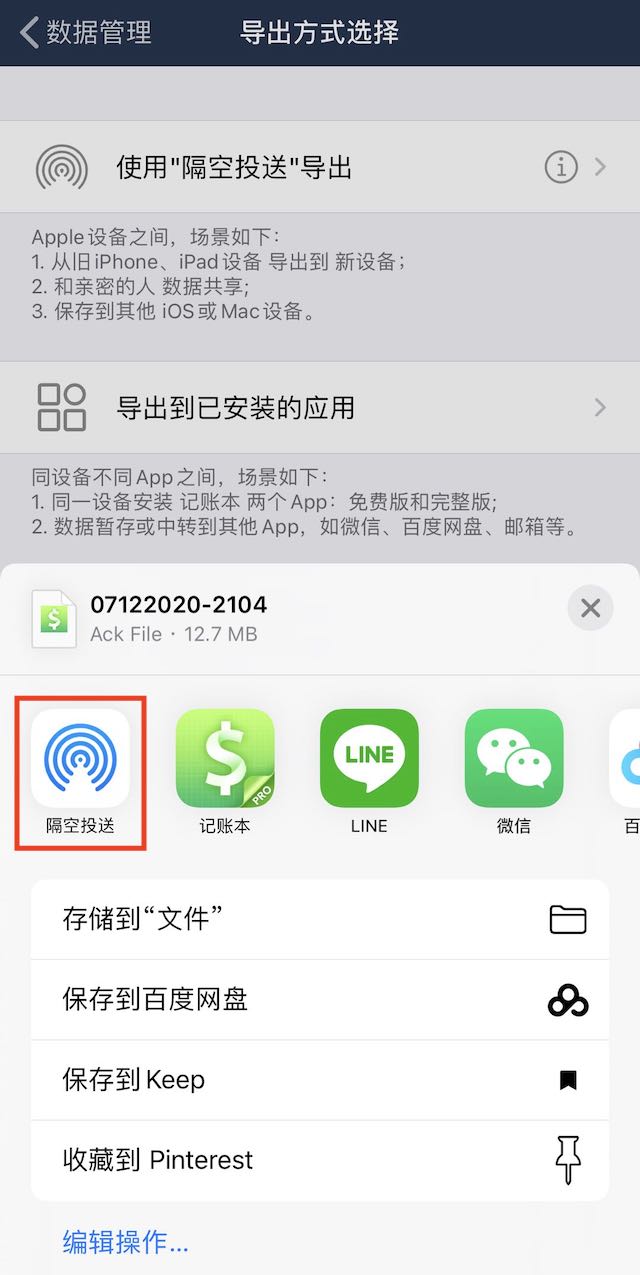
Task: Select 存储到"文件"
Action: (320, 919)
